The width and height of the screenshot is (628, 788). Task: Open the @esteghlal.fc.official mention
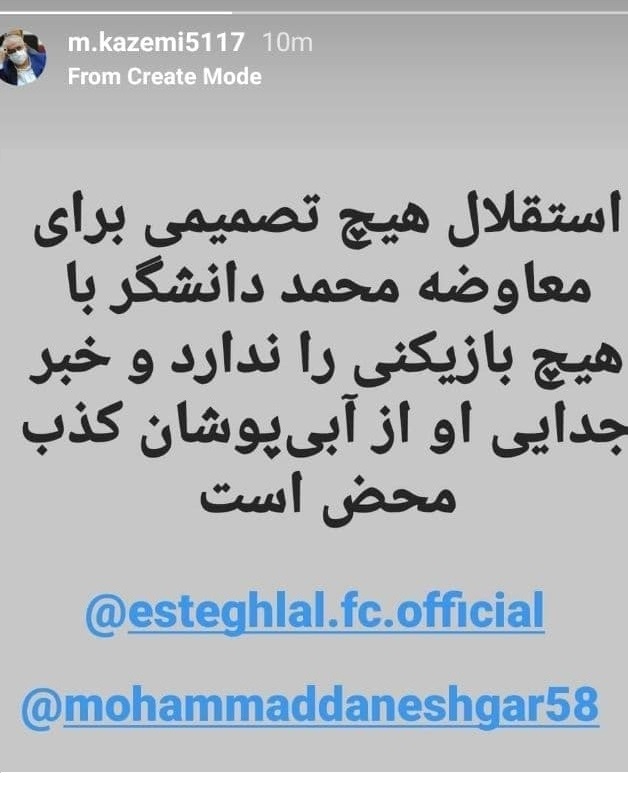coord(314,613)
